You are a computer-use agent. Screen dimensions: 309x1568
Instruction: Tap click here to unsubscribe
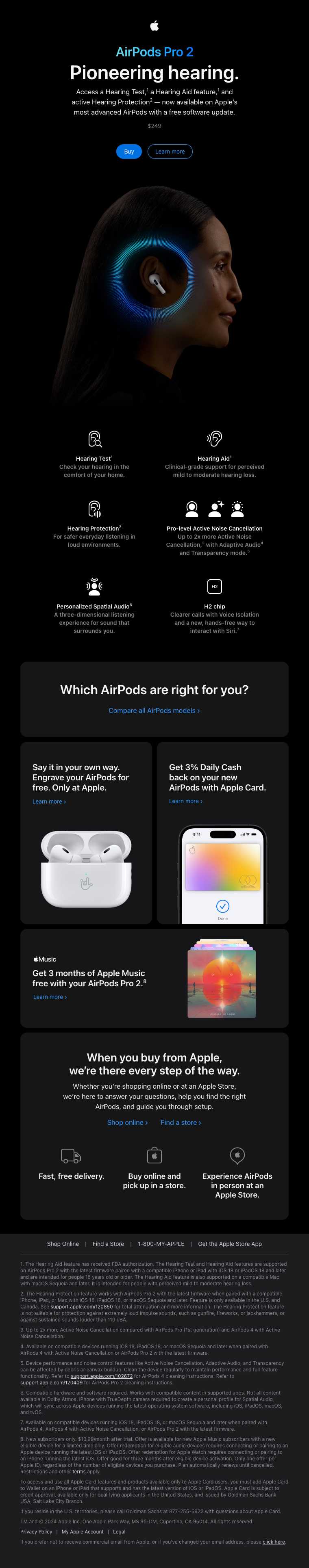[273, 1542]
